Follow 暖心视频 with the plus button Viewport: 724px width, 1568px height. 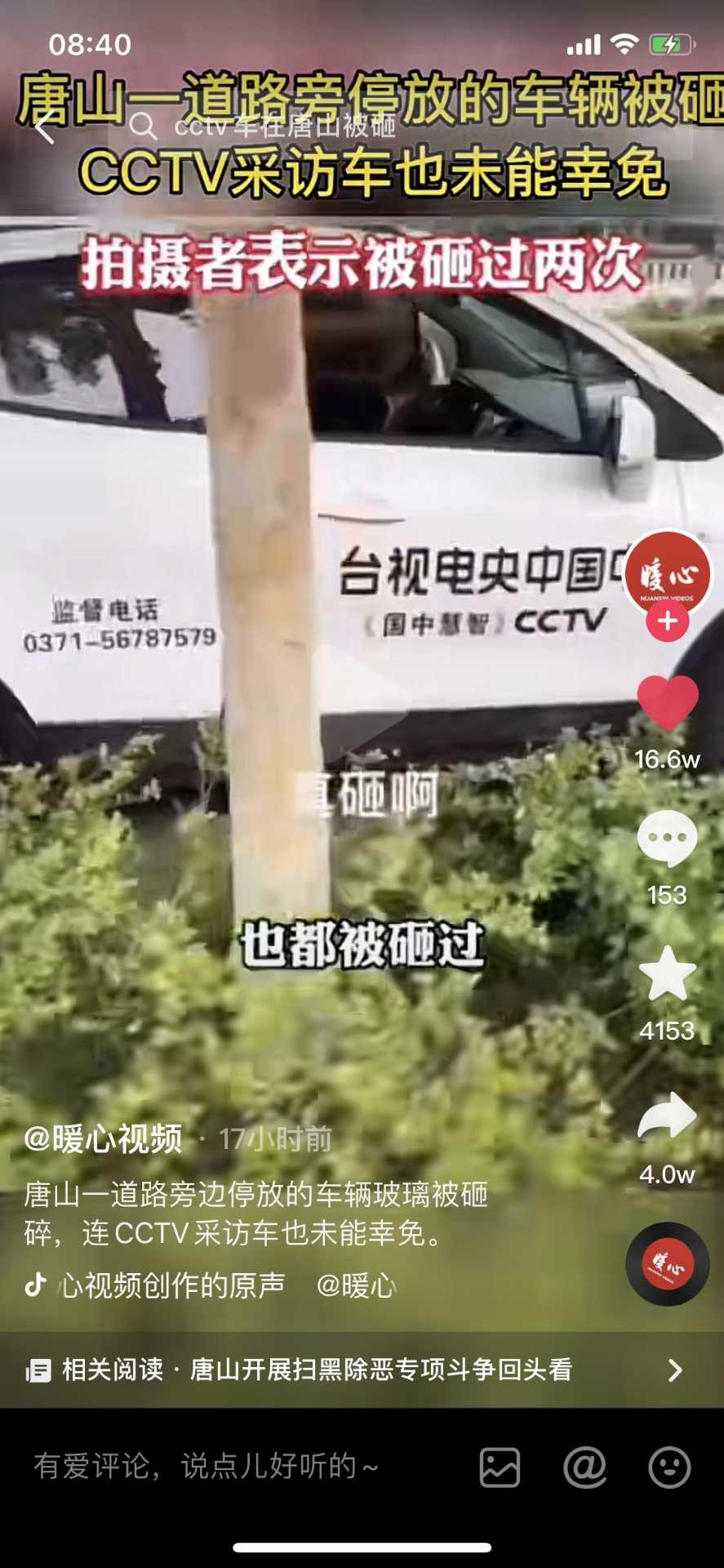point(667,622)
